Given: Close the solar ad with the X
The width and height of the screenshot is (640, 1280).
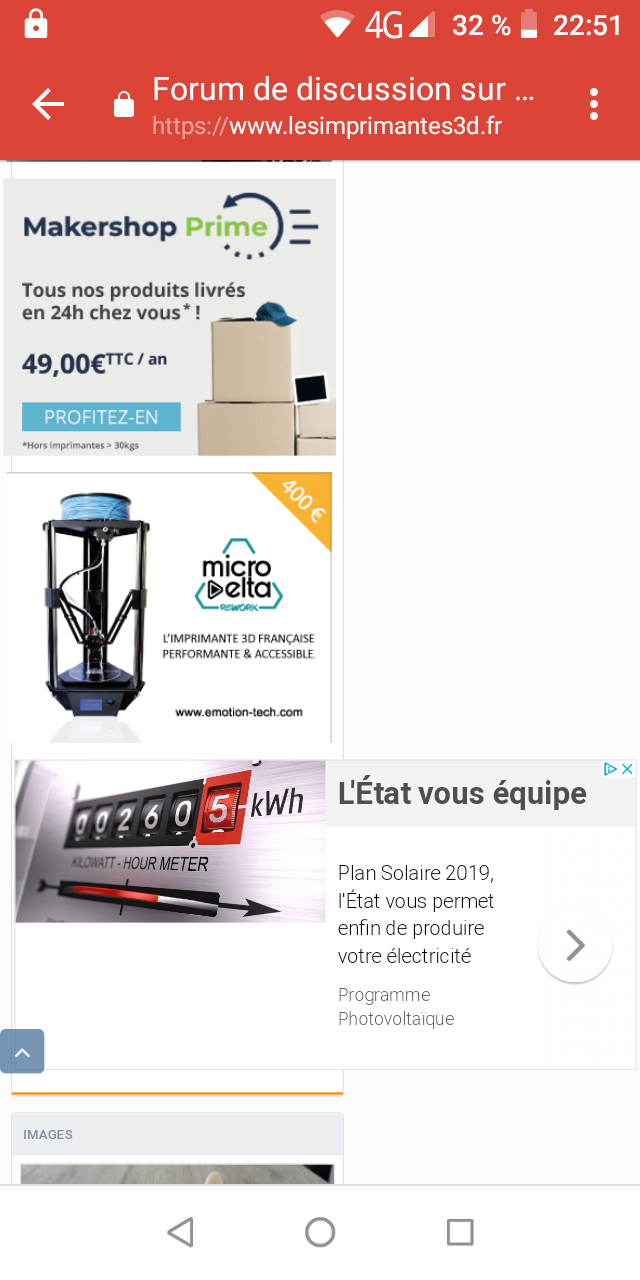Looking at the screenshot, I should point(627,769).
